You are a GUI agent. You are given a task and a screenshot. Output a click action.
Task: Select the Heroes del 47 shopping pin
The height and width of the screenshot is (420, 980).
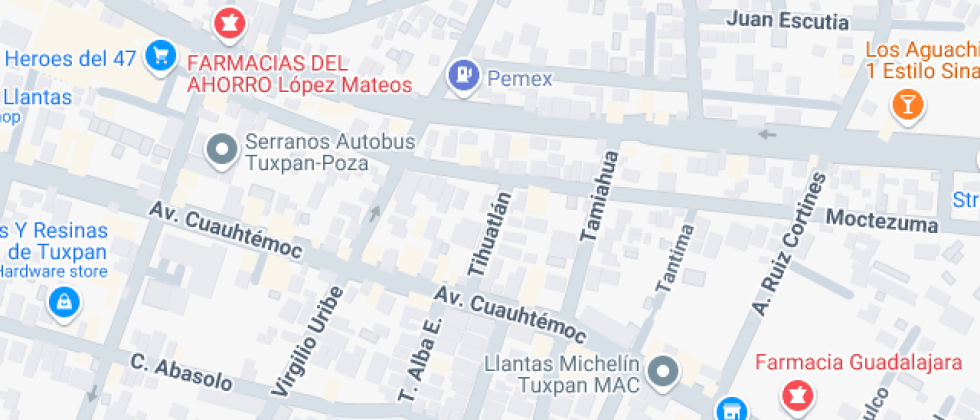coord(161,58)
